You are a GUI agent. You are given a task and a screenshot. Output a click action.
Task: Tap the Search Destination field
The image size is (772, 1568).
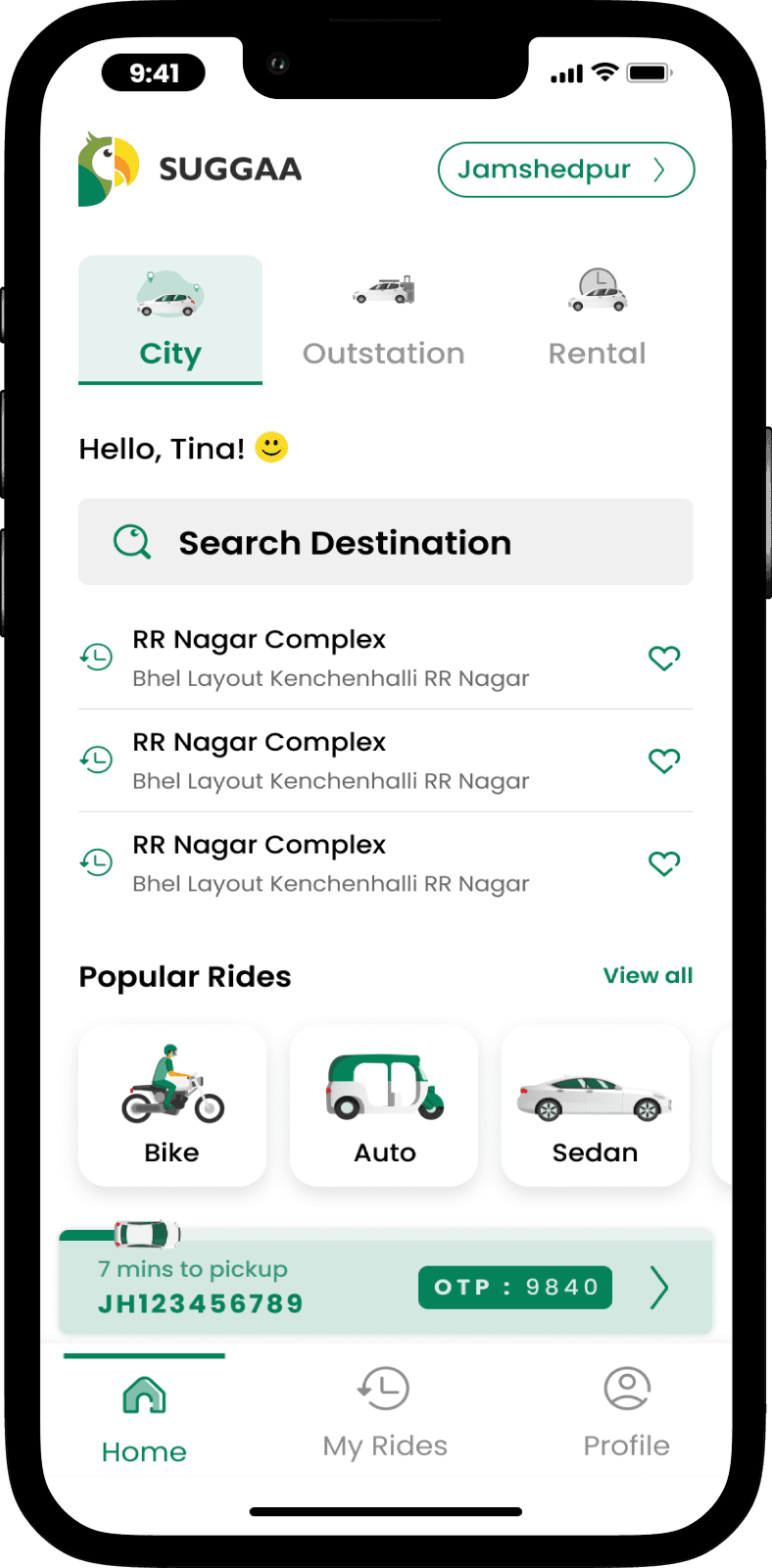tap(385, 542)
